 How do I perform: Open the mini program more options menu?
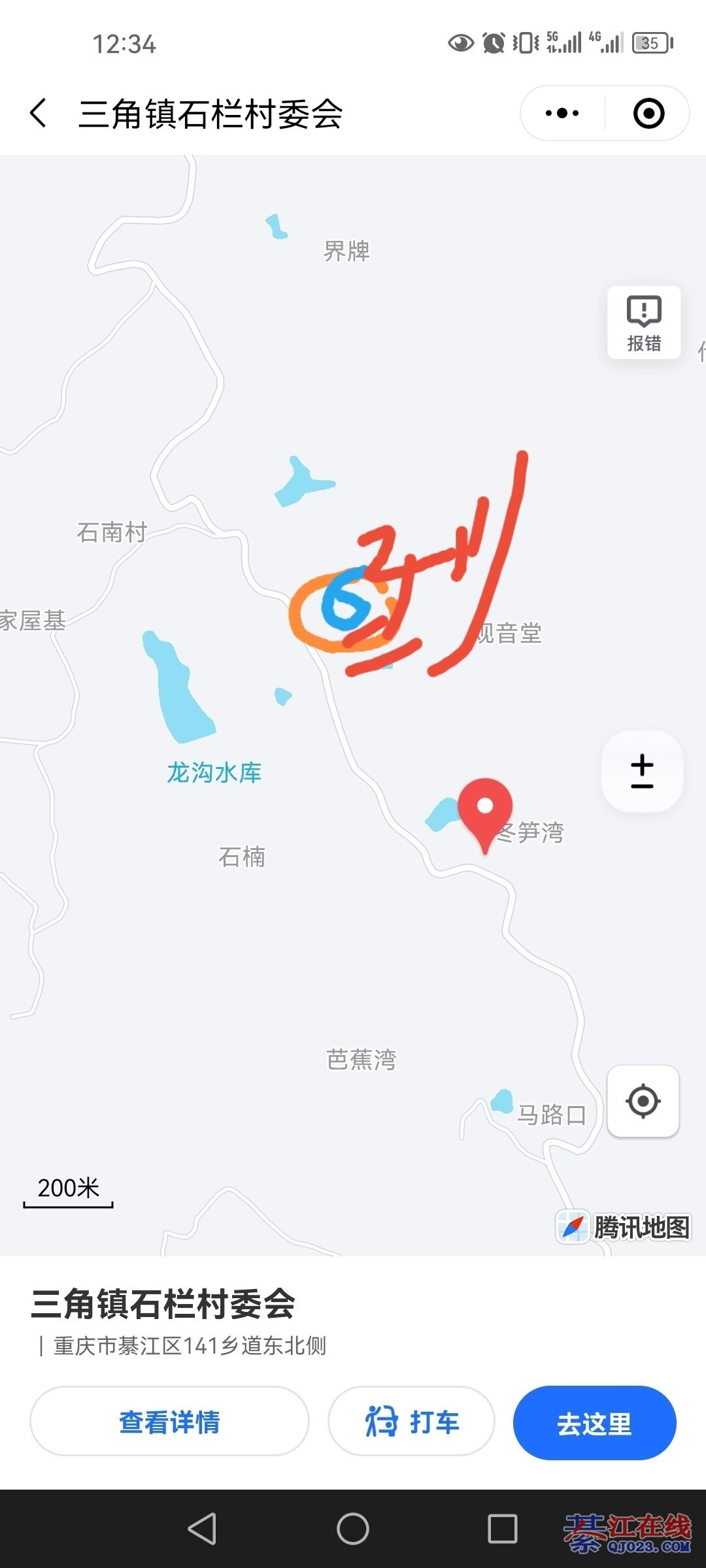tap(562, 113)
